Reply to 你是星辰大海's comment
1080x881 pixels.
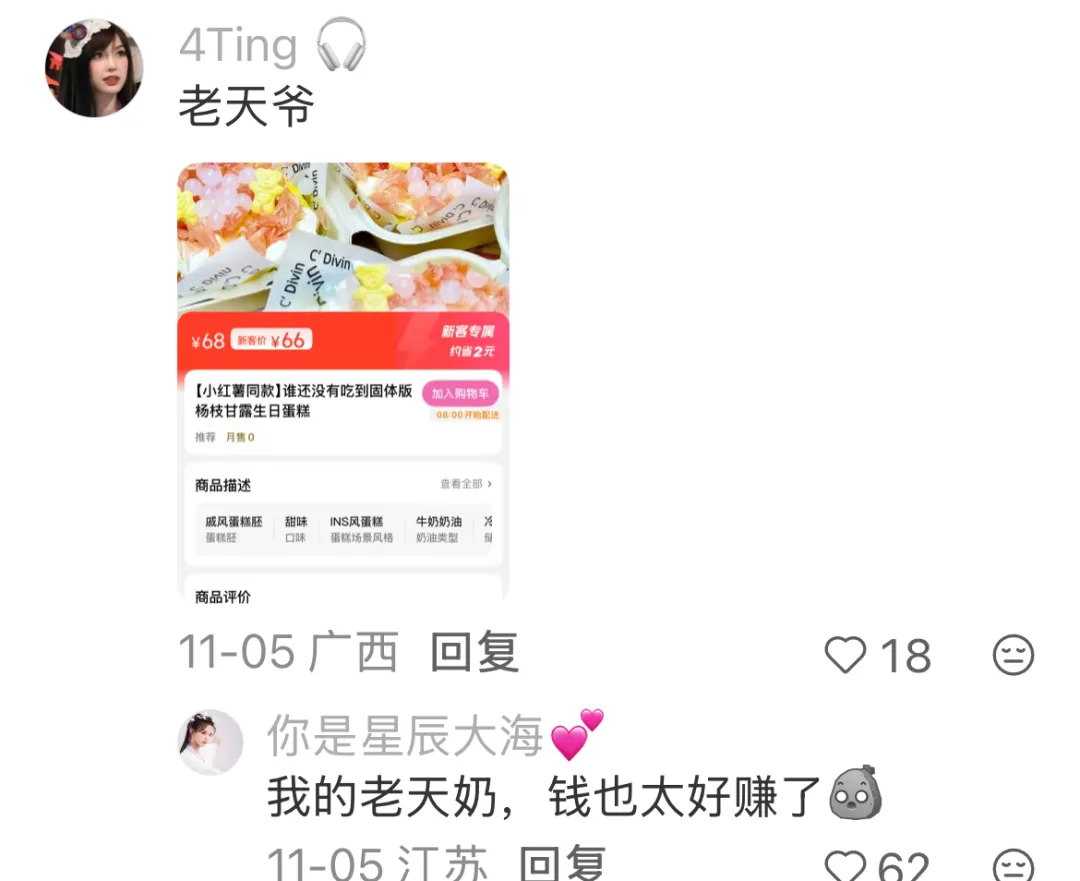point(562,864)
